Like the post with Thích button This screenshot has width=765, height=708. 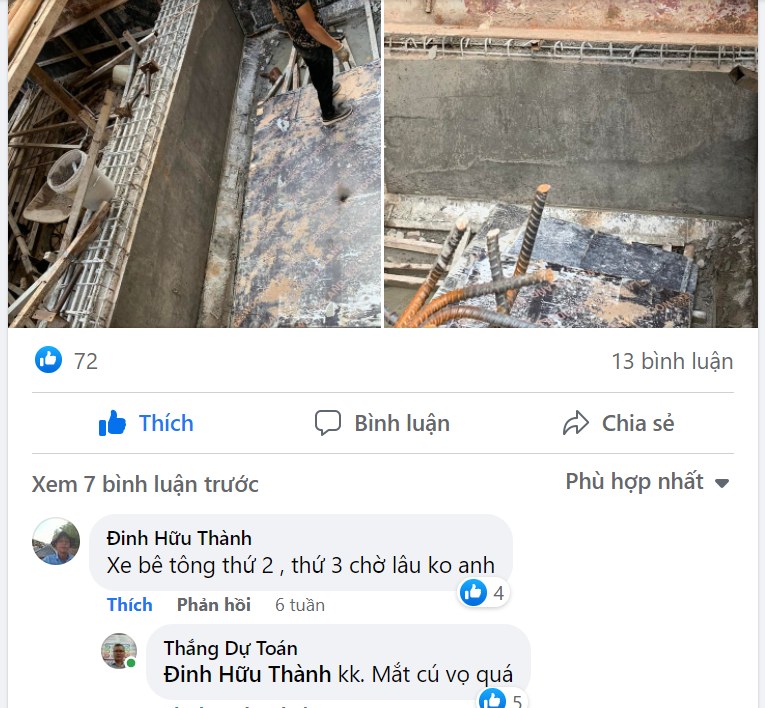coord(146,423)
